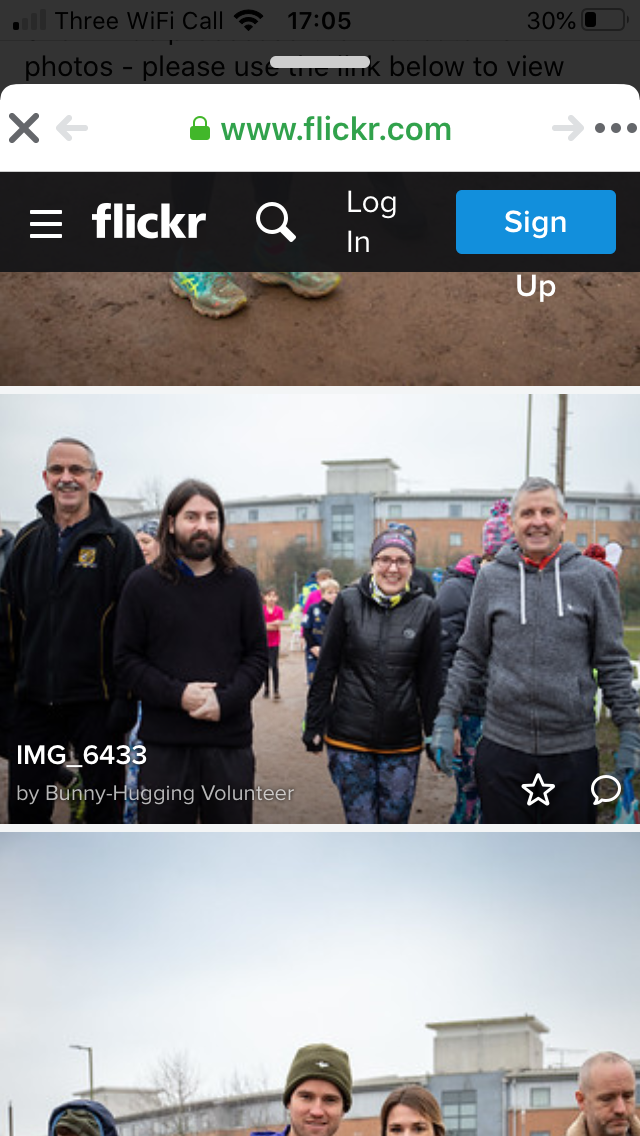Fave photo IMG_6433 with the star
The width and height of the screenshot is (640, 1136).
tap(538, 790)
